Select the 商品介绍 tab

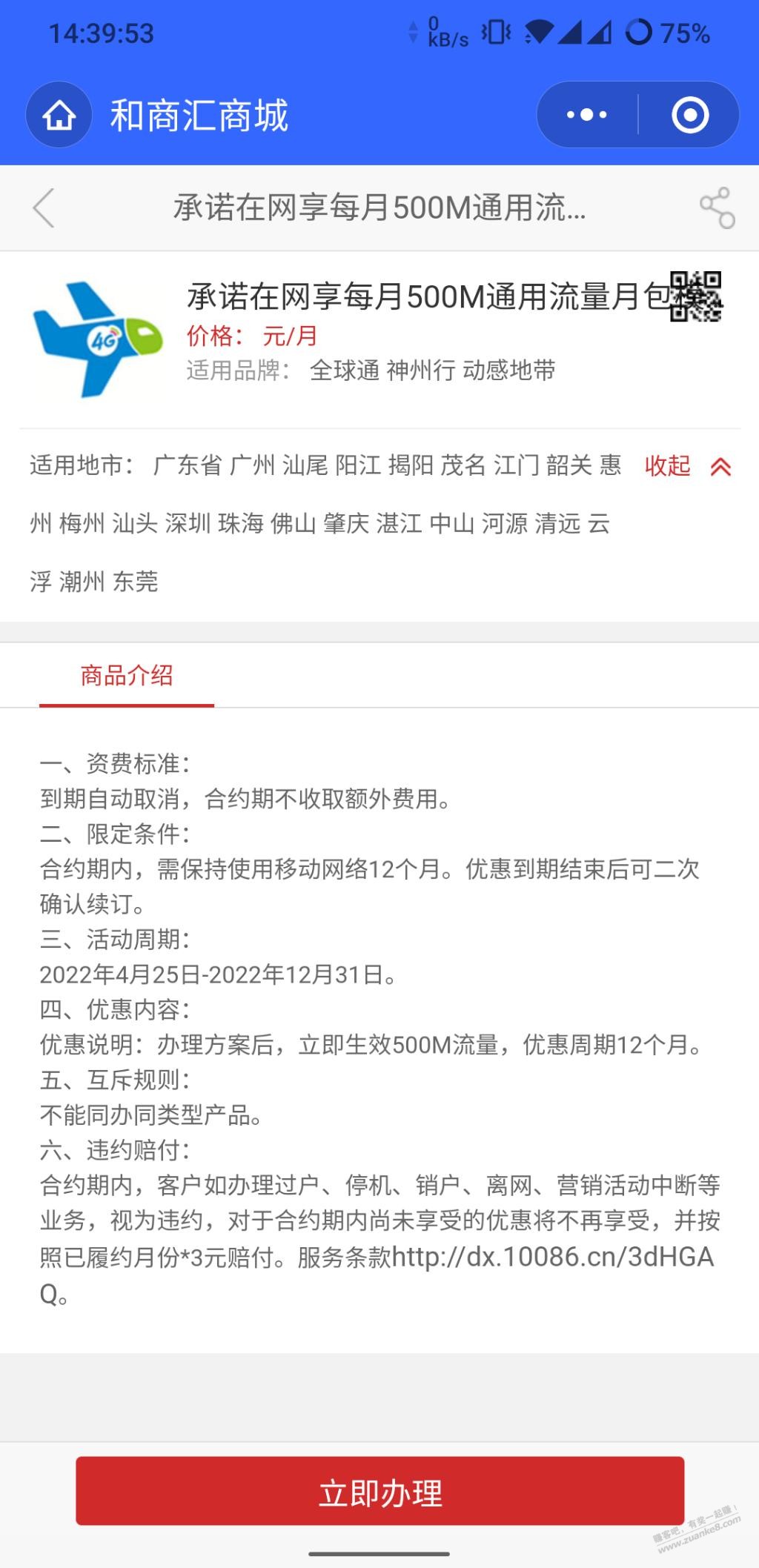(127, 676)
